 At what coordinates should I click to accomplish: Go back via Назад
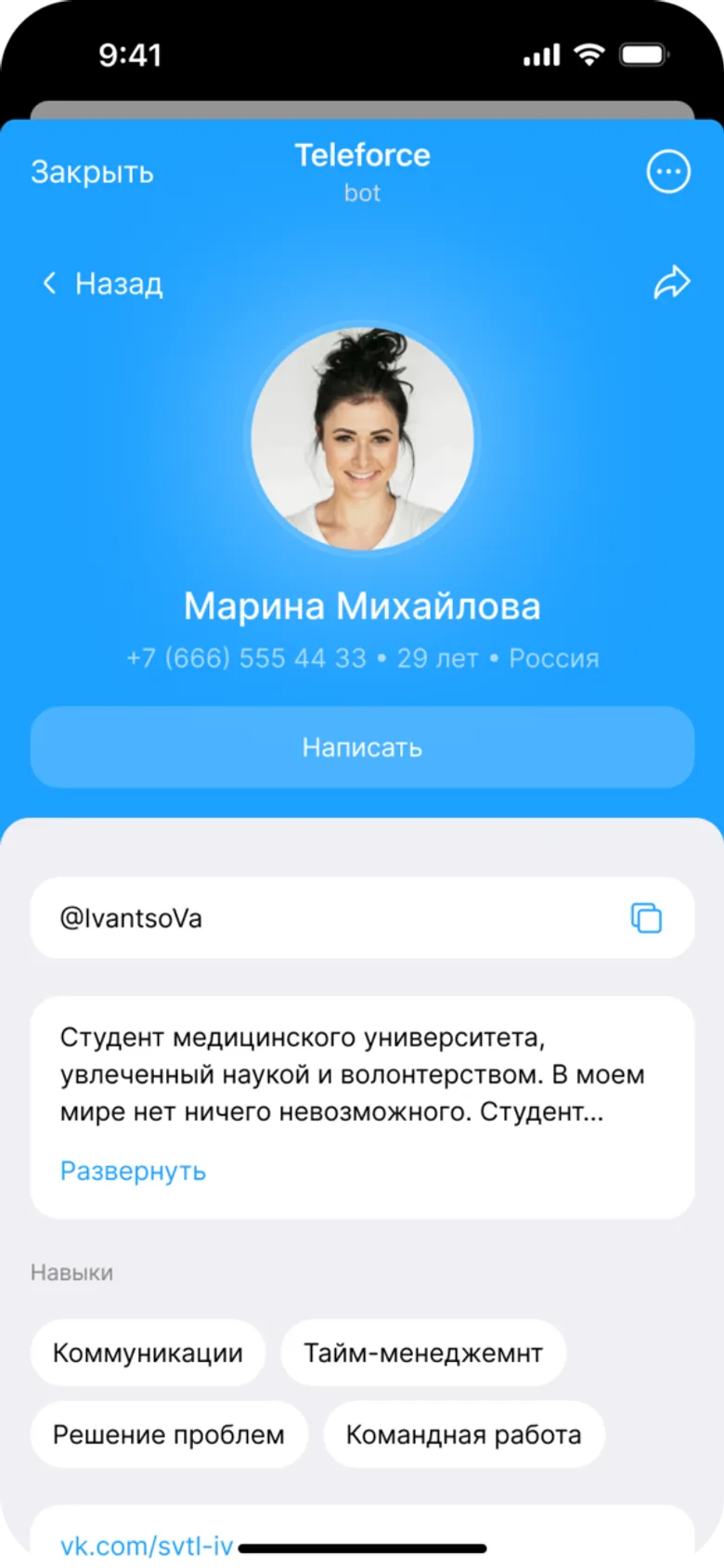point(102,283)
